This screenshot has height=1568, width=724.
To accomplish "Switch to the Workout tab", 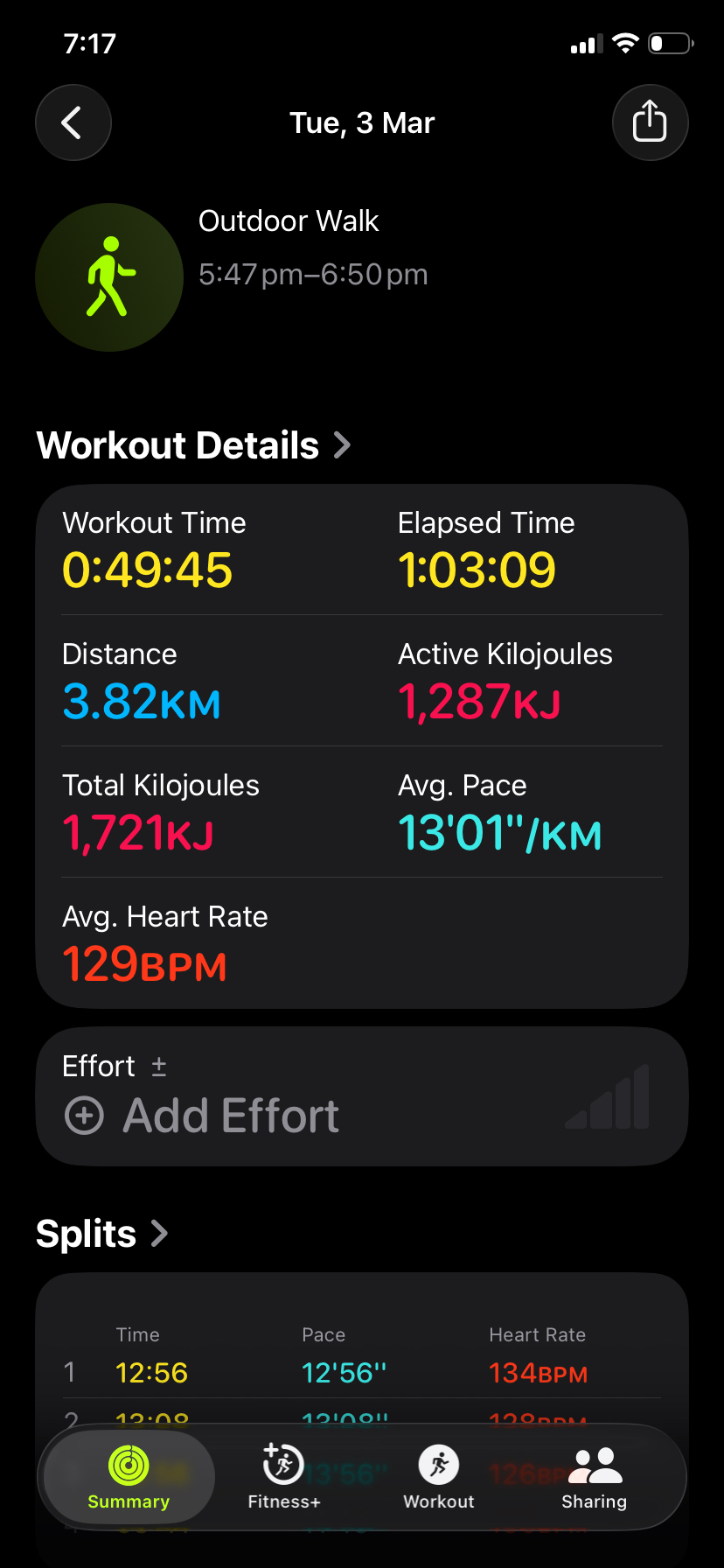I will tap(439, 1477).
